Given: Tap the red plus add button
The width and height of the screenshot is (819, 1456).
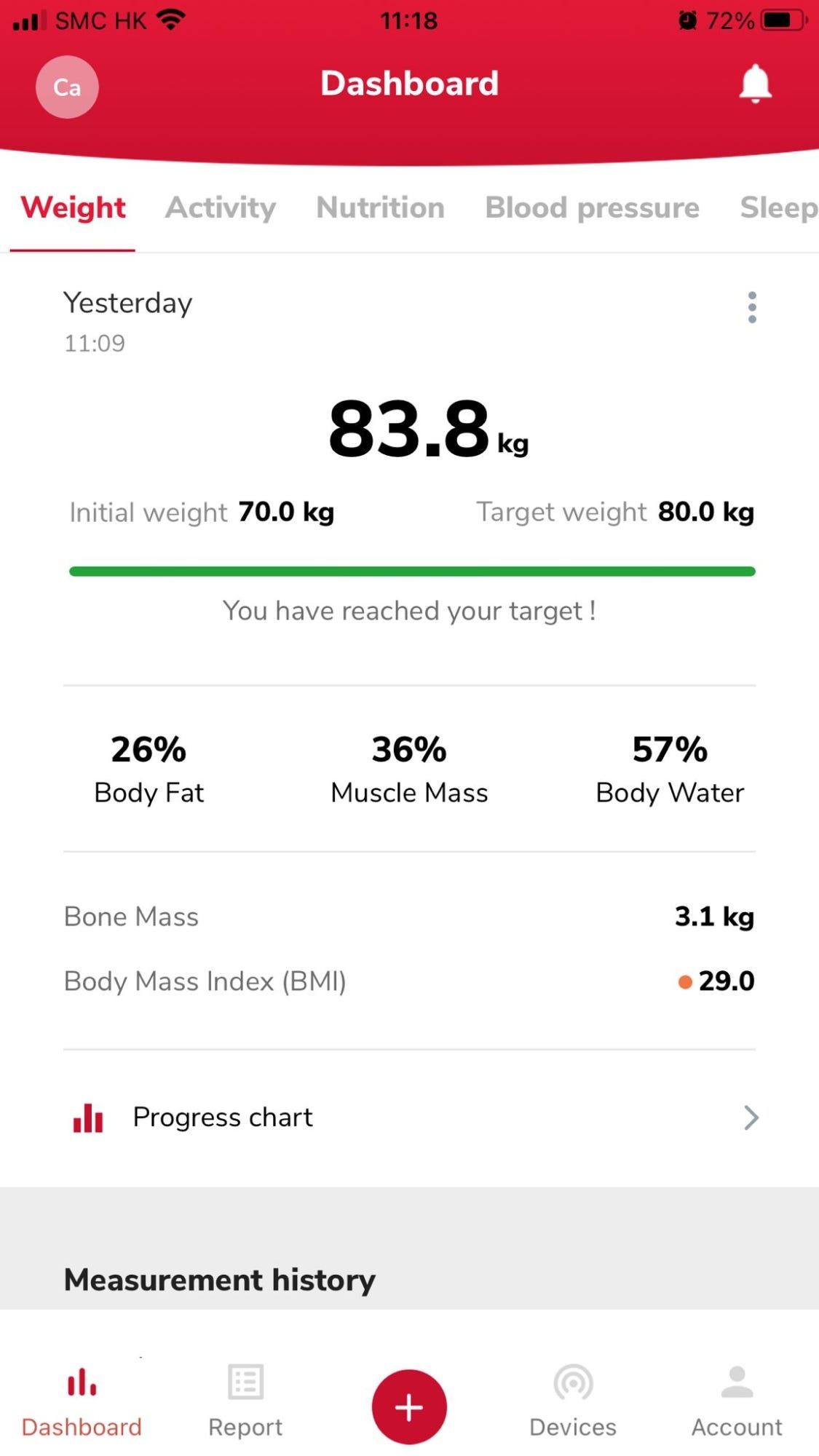Looking at the screenshot, I should pos(409,1406).
